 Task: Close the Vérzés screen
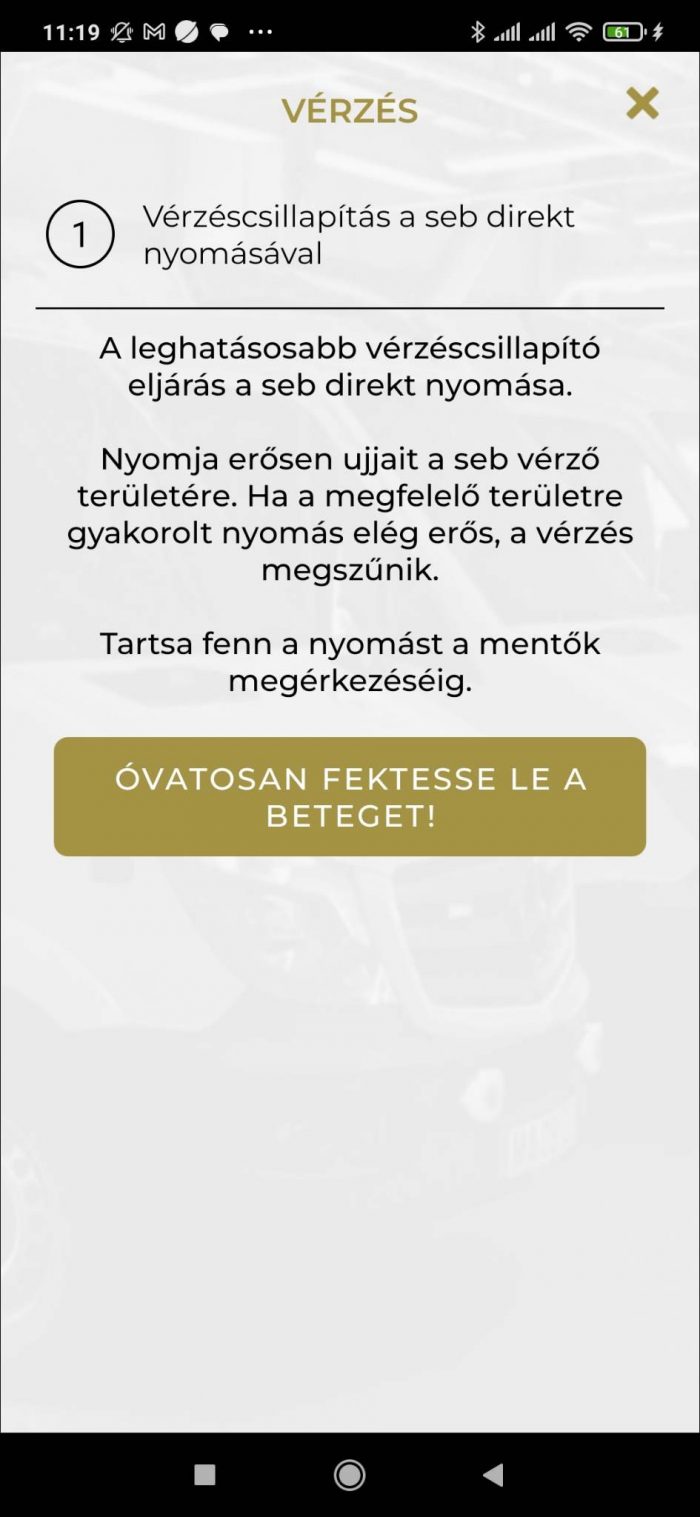coord(642,103)
